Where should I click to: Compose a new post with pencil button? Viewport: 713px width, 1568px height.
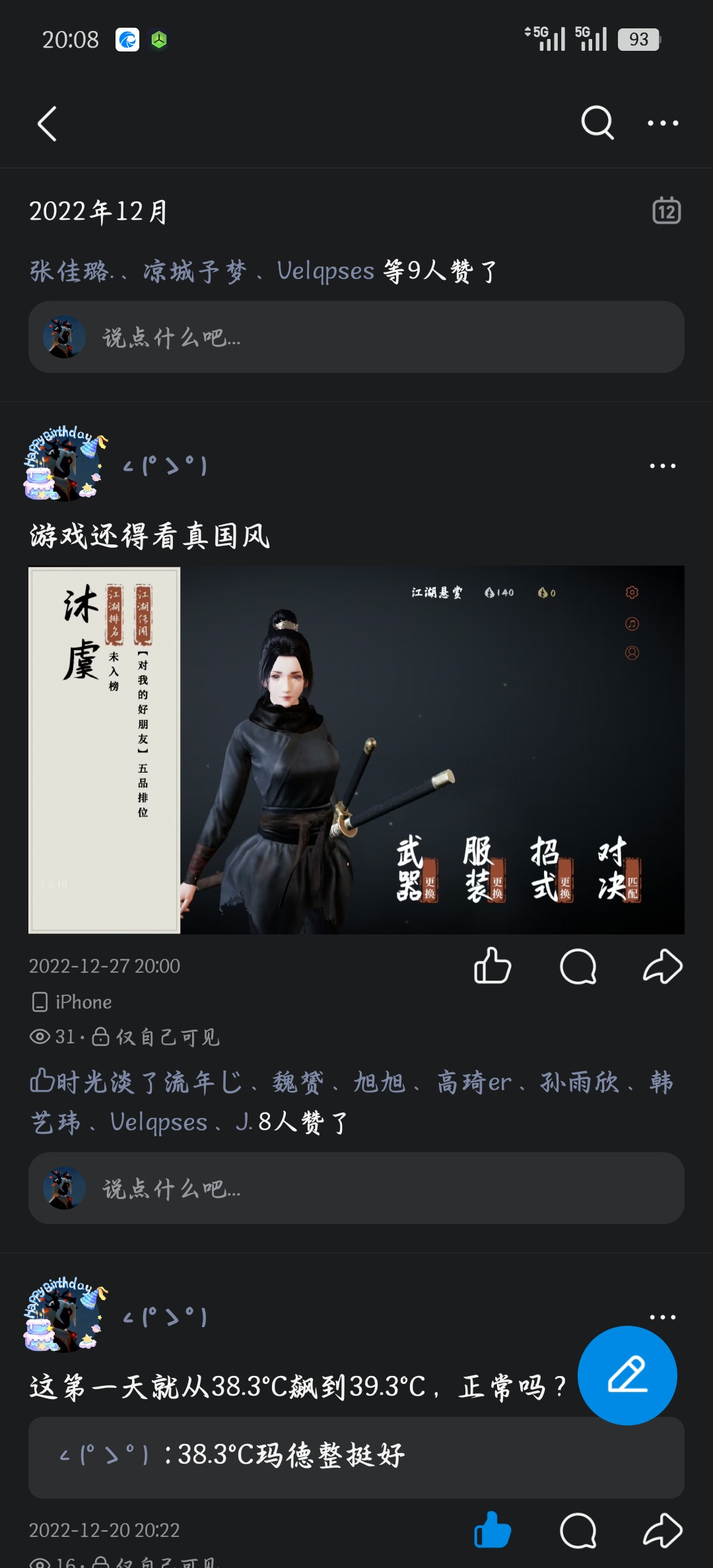[x=627, y=1375]
